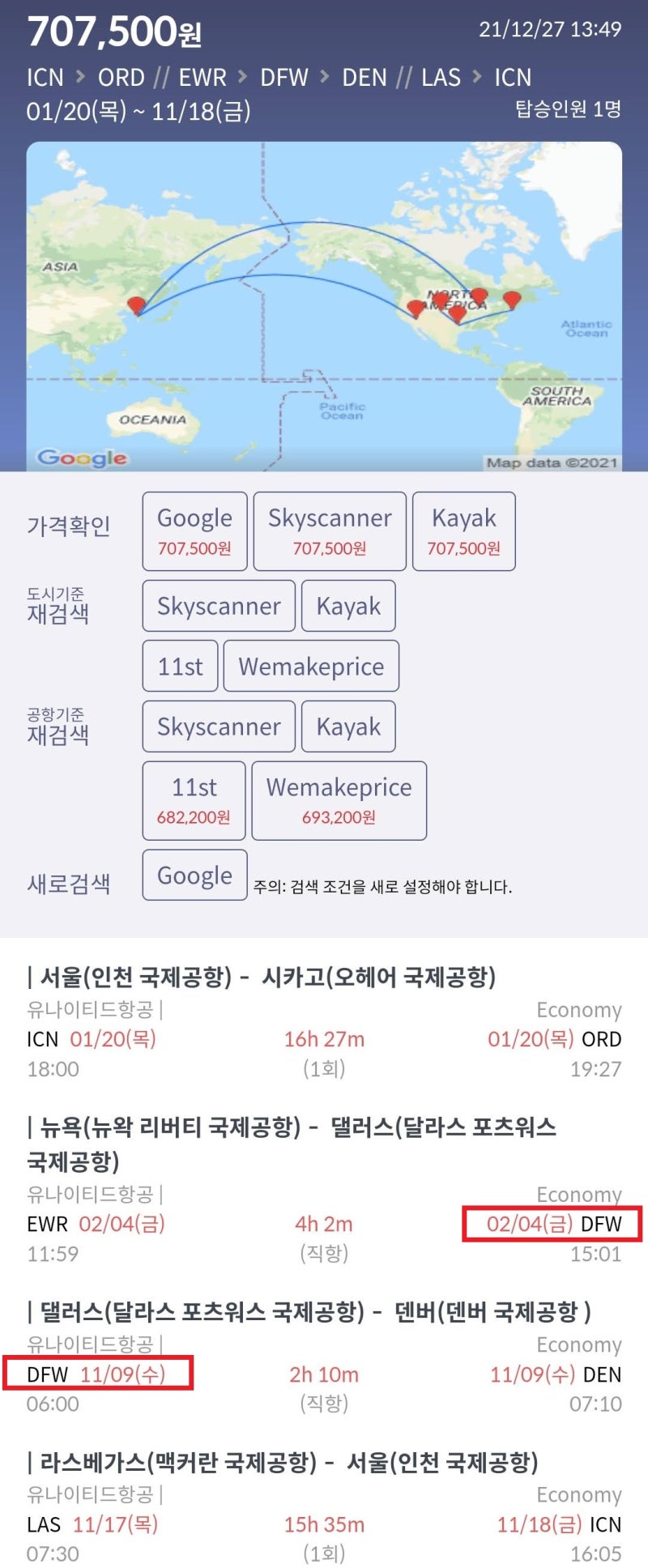Re-search by city on Skyscanner
The image size is (648, 1568).
click(x=217, y=606)
